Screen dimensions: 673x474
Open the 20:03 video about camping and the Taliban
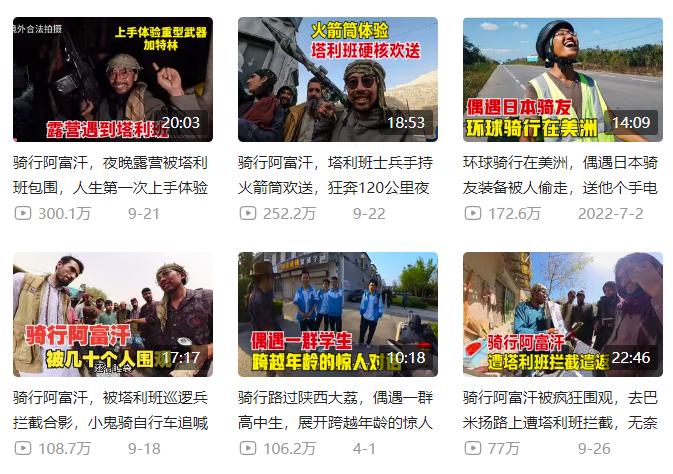[112, 79]
